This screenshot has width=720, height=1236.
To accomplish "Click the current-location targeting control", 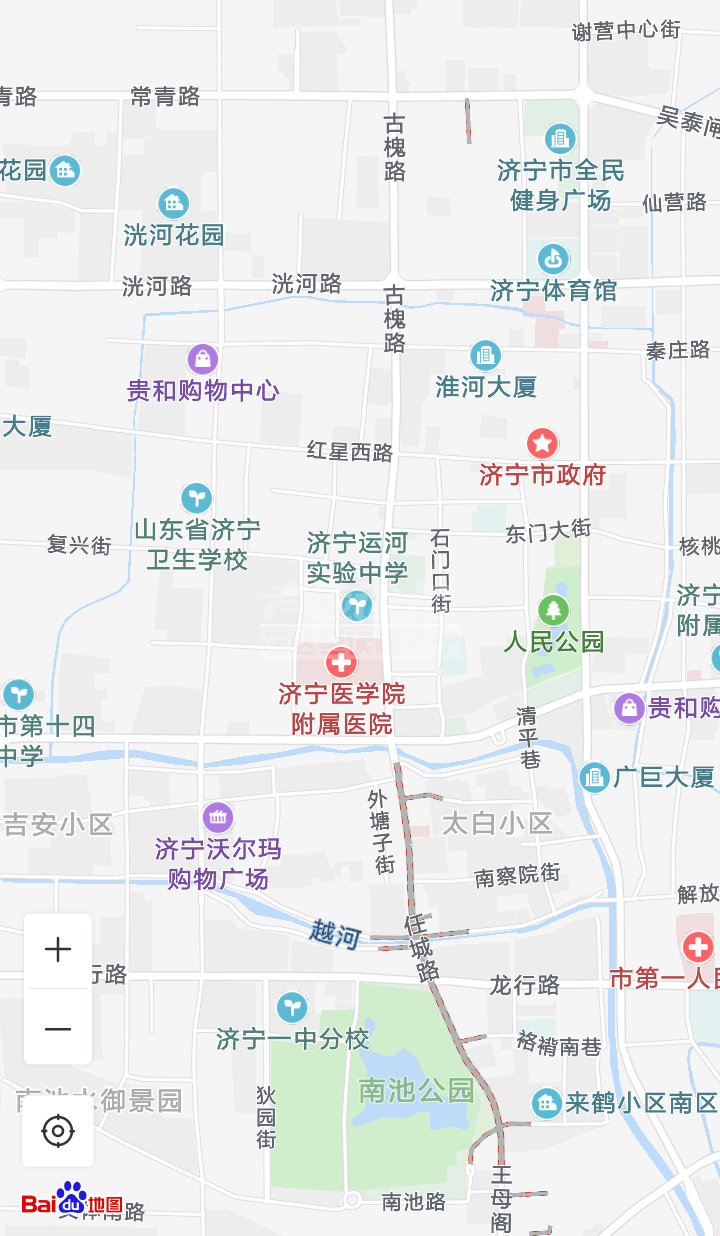I will [57, 1131].
